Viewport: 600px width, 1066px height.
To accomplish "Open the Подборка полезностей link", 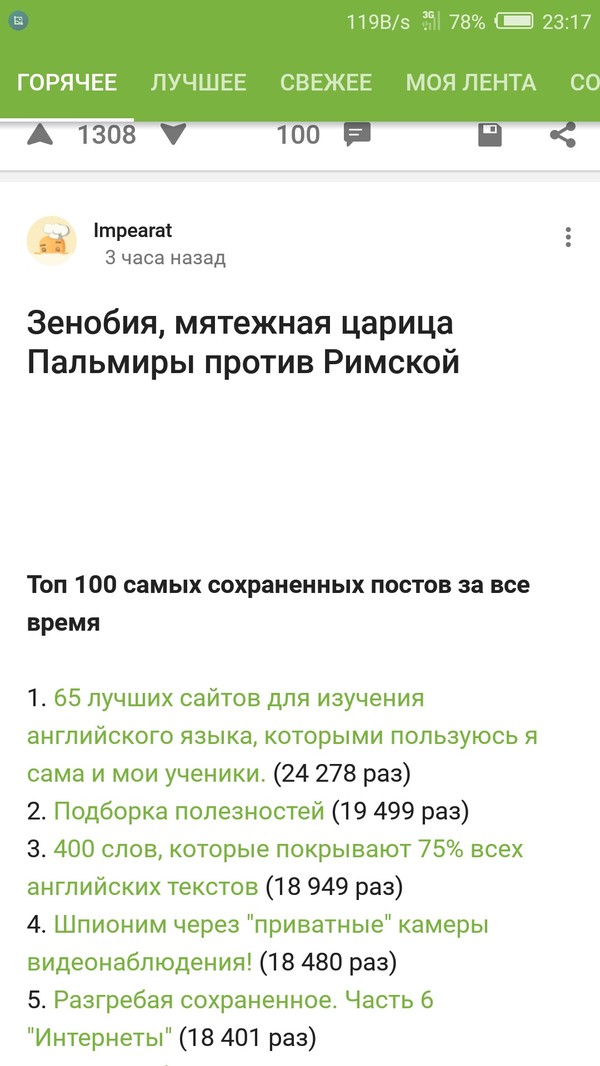I will (189, 811).
